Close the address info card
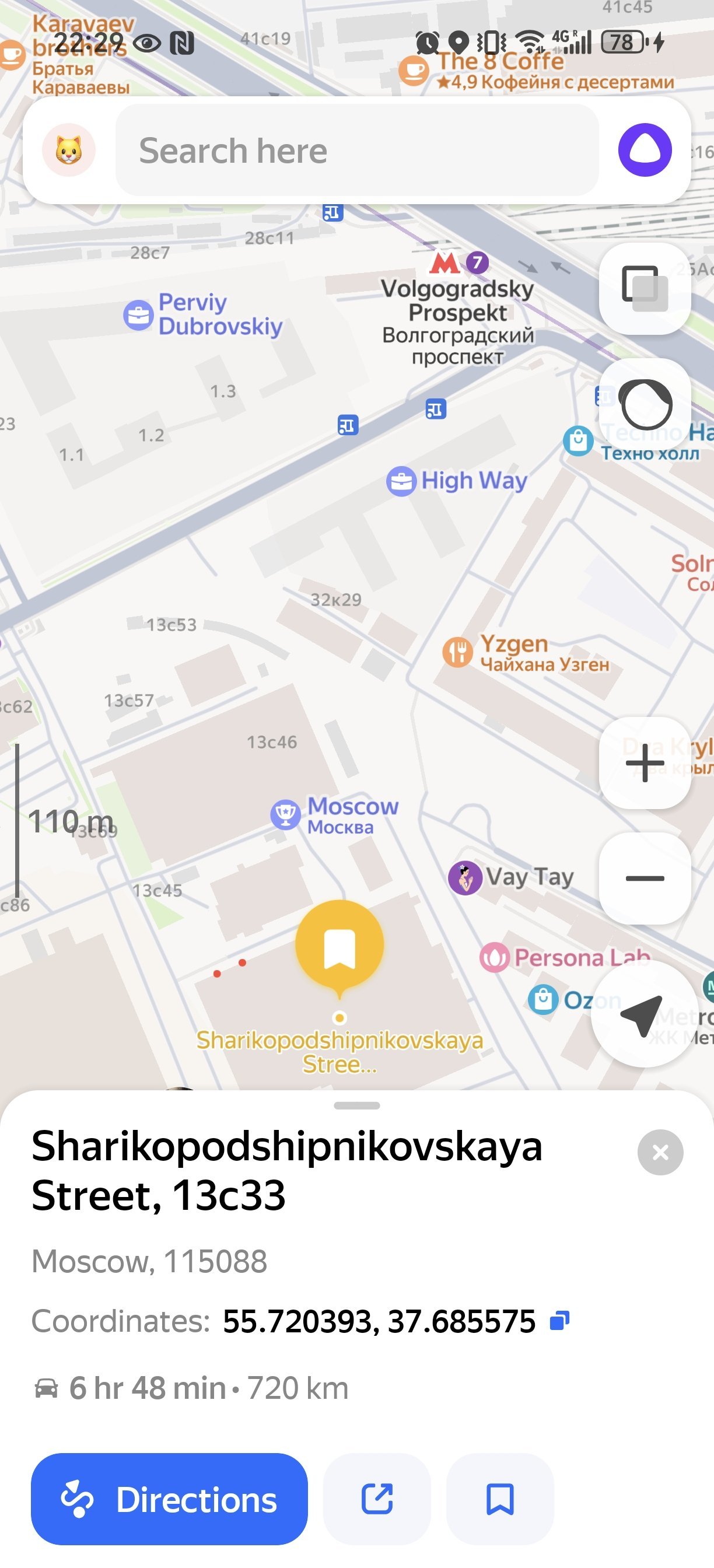 [x=660, y=1151]
